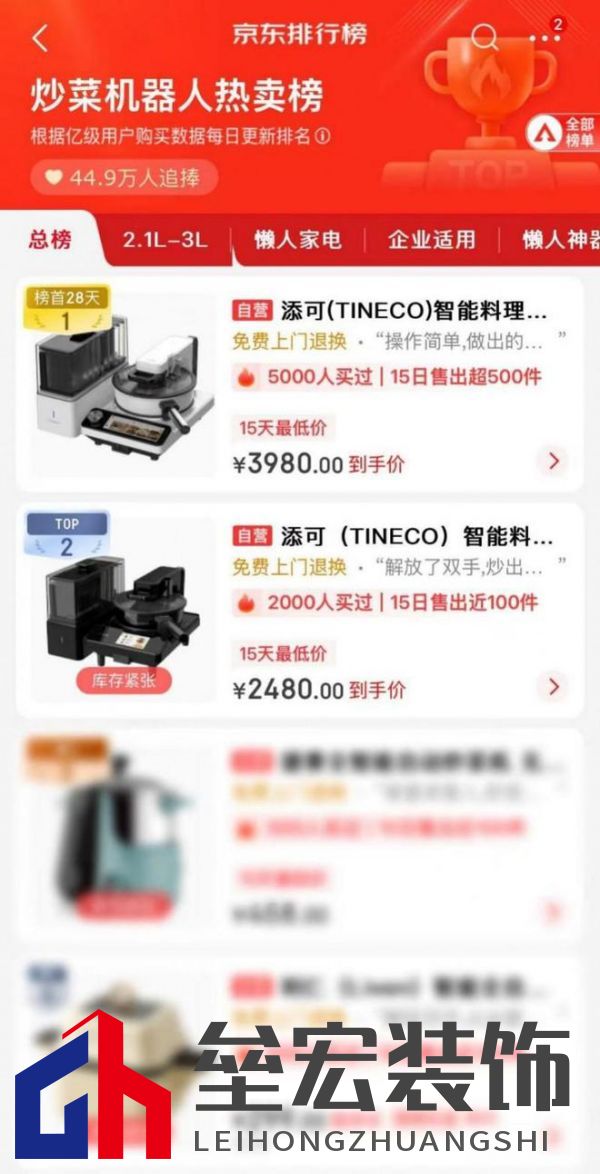Switch to the 懒人家电 tab
Screen dimensions: 600x1174
point(297,240)
